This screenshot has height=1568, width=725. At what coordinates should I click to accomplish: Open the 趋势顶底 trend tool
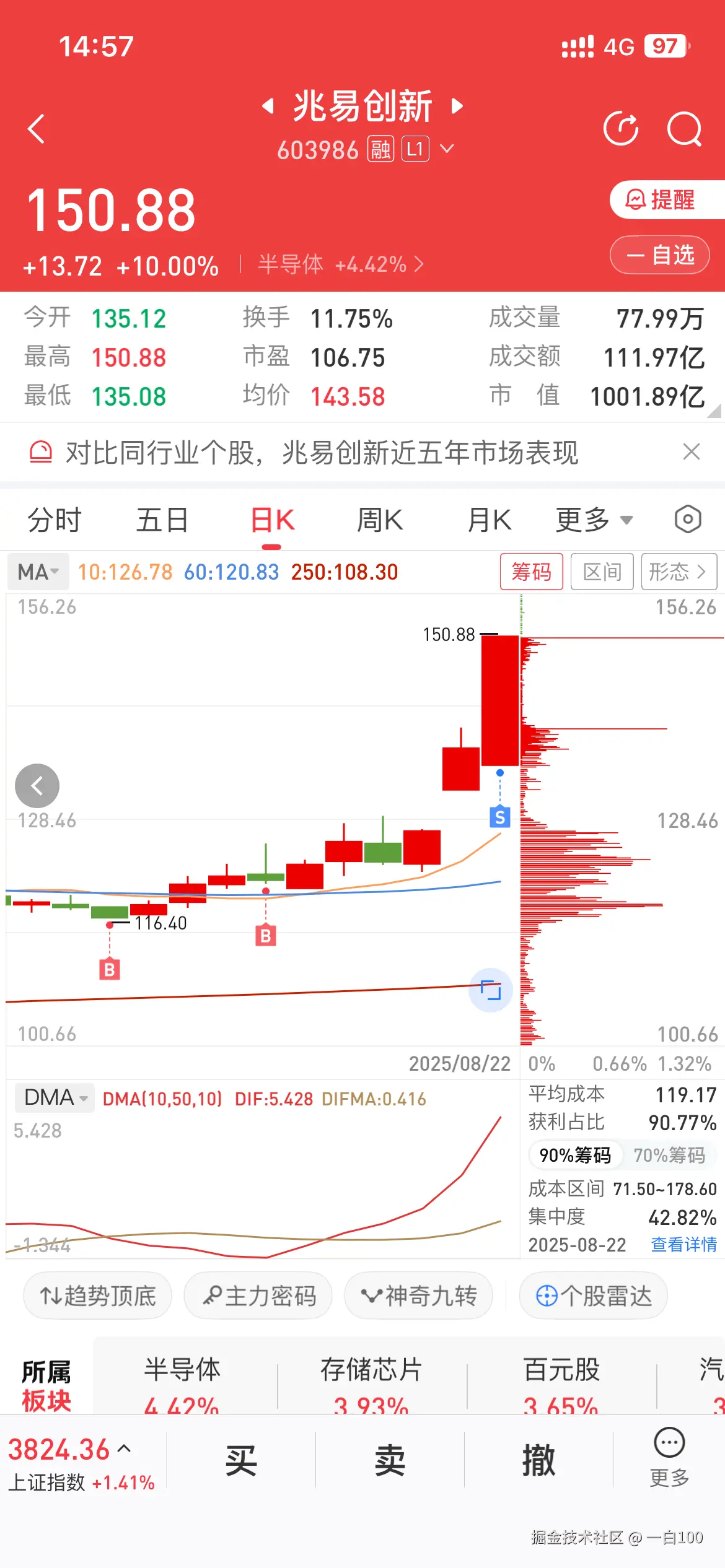[97, 1296]
